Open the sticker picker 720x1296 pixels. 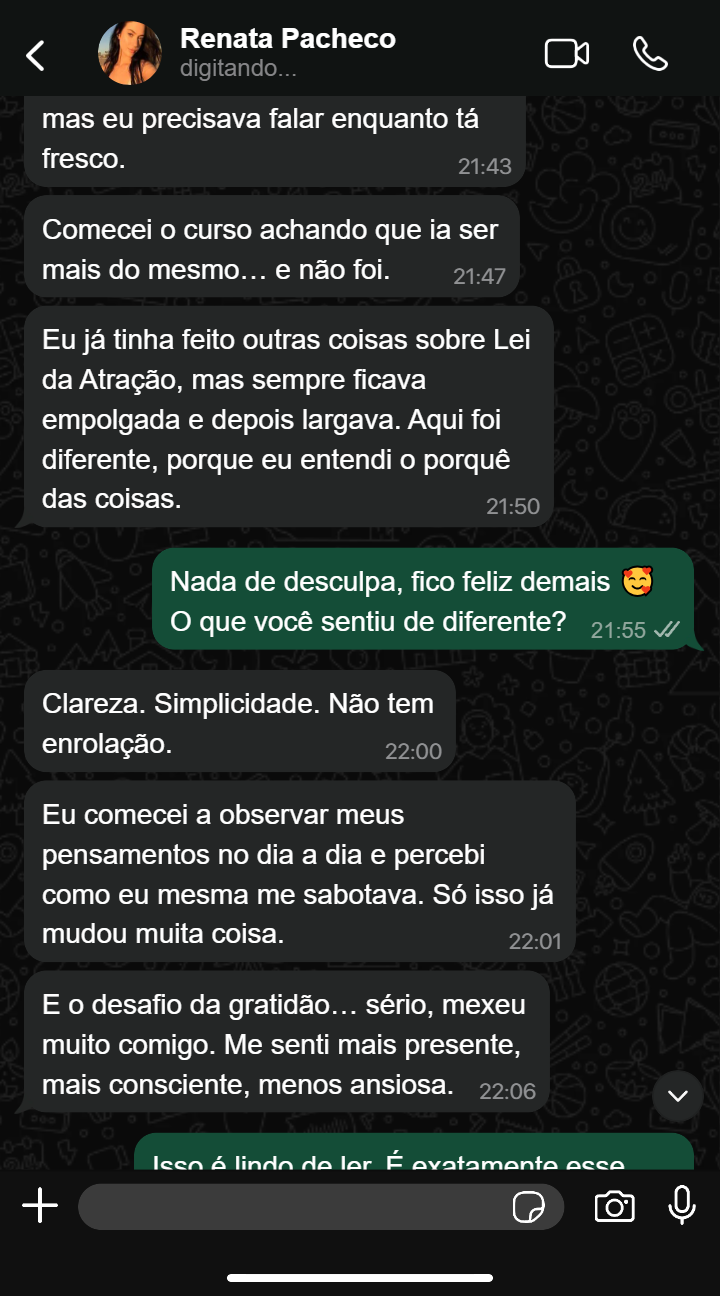tap(528, 1208)
